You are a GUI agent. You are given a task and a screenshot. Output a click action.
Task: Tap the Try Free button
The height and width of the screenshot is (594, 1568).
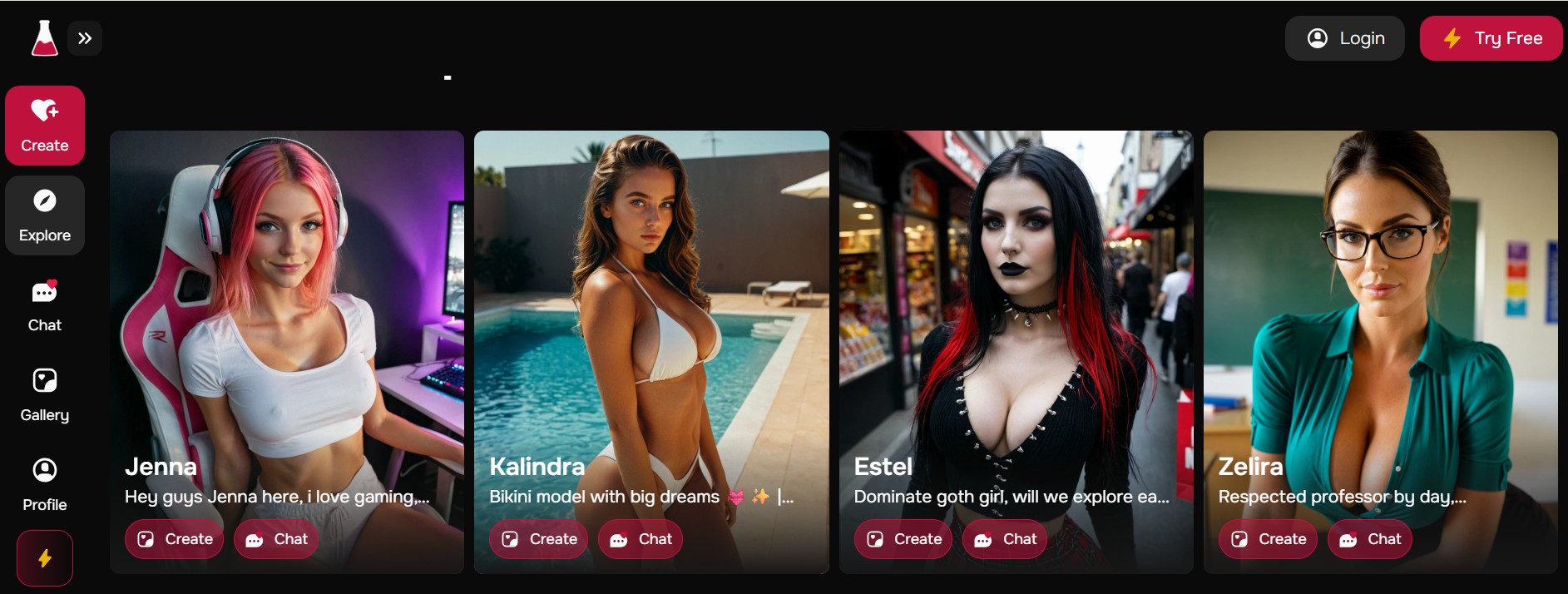pos(1491,38)
